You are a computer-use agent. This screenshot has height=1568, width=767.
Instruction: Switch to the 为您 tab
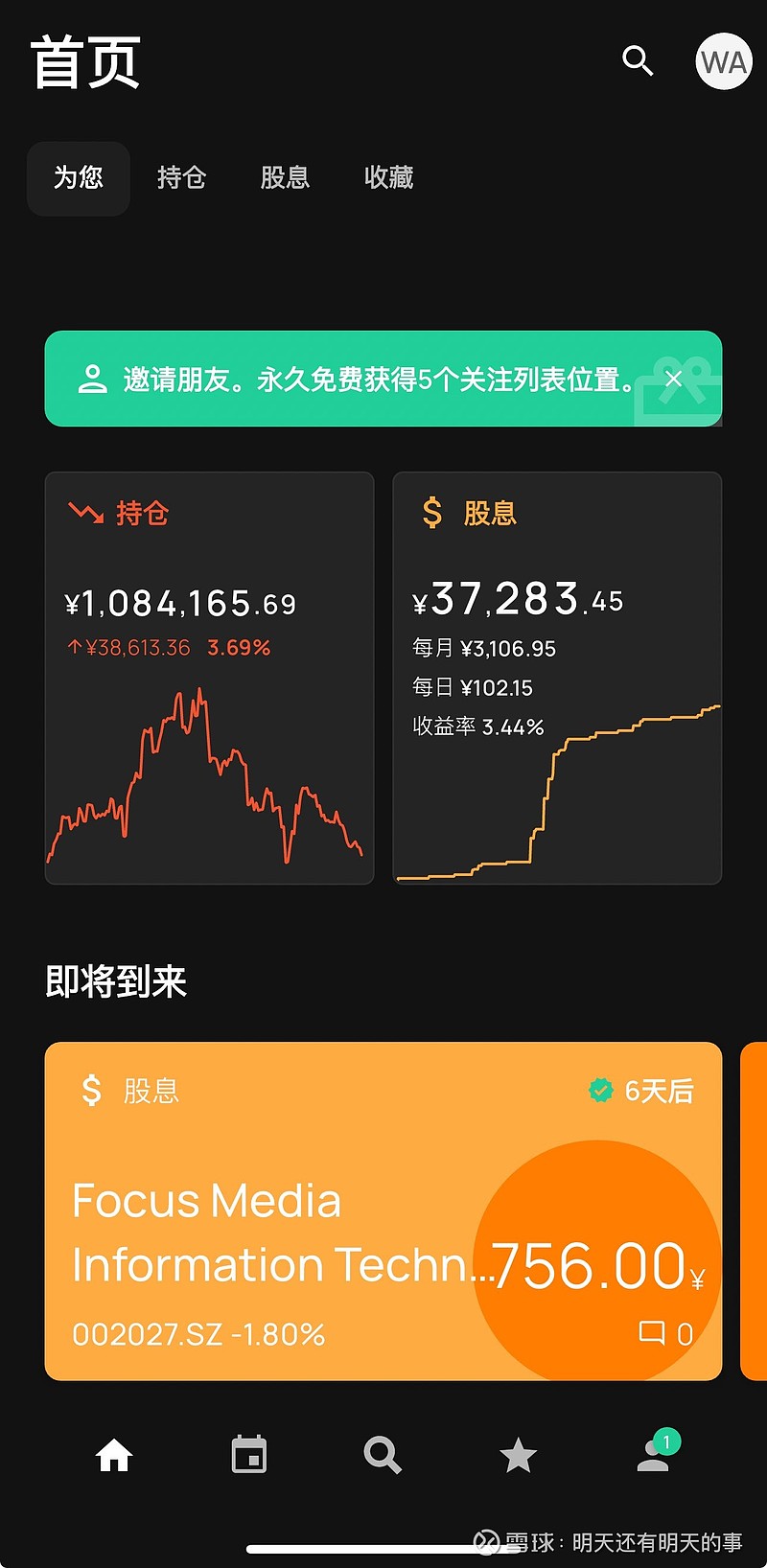[78, 178]
